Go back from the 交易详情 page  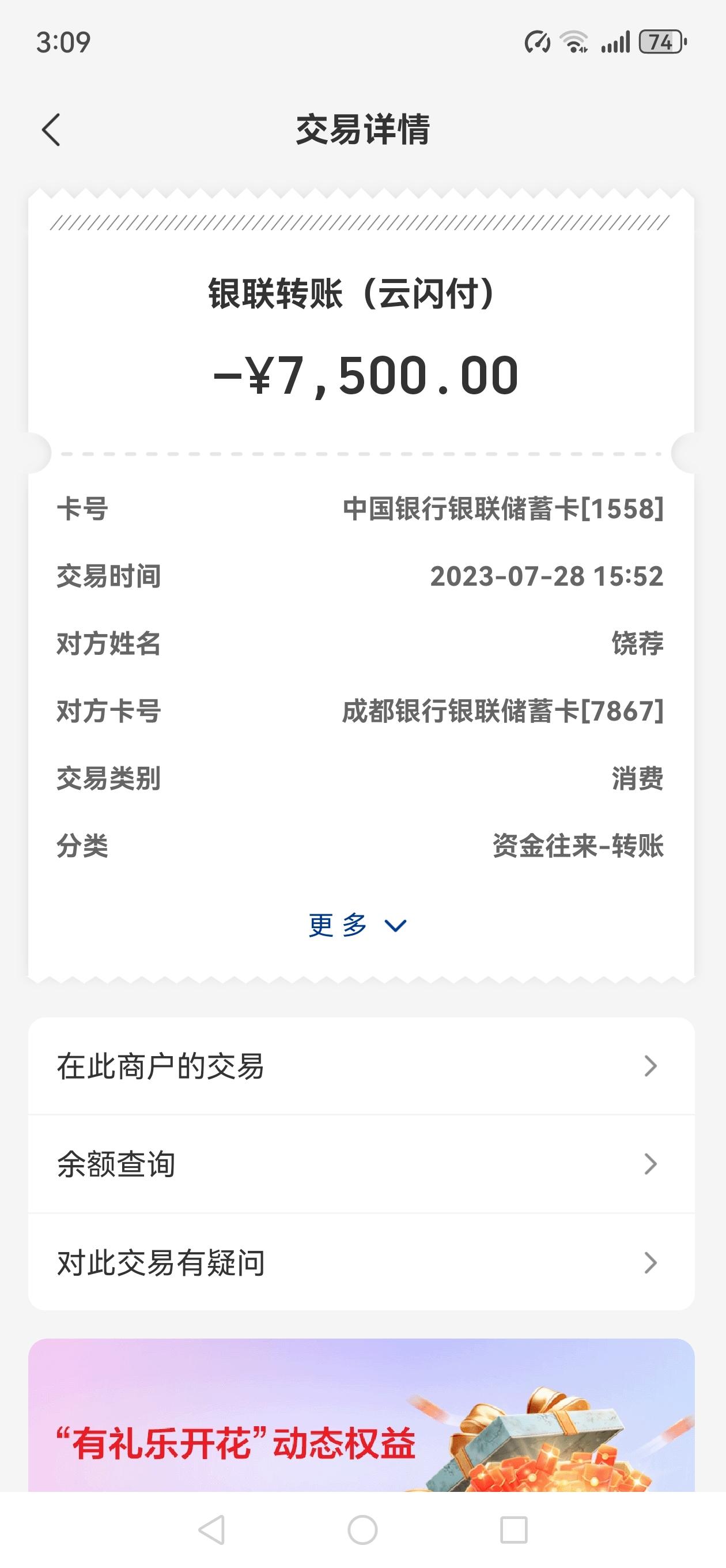pyautogui.click(x=52, y=130)
